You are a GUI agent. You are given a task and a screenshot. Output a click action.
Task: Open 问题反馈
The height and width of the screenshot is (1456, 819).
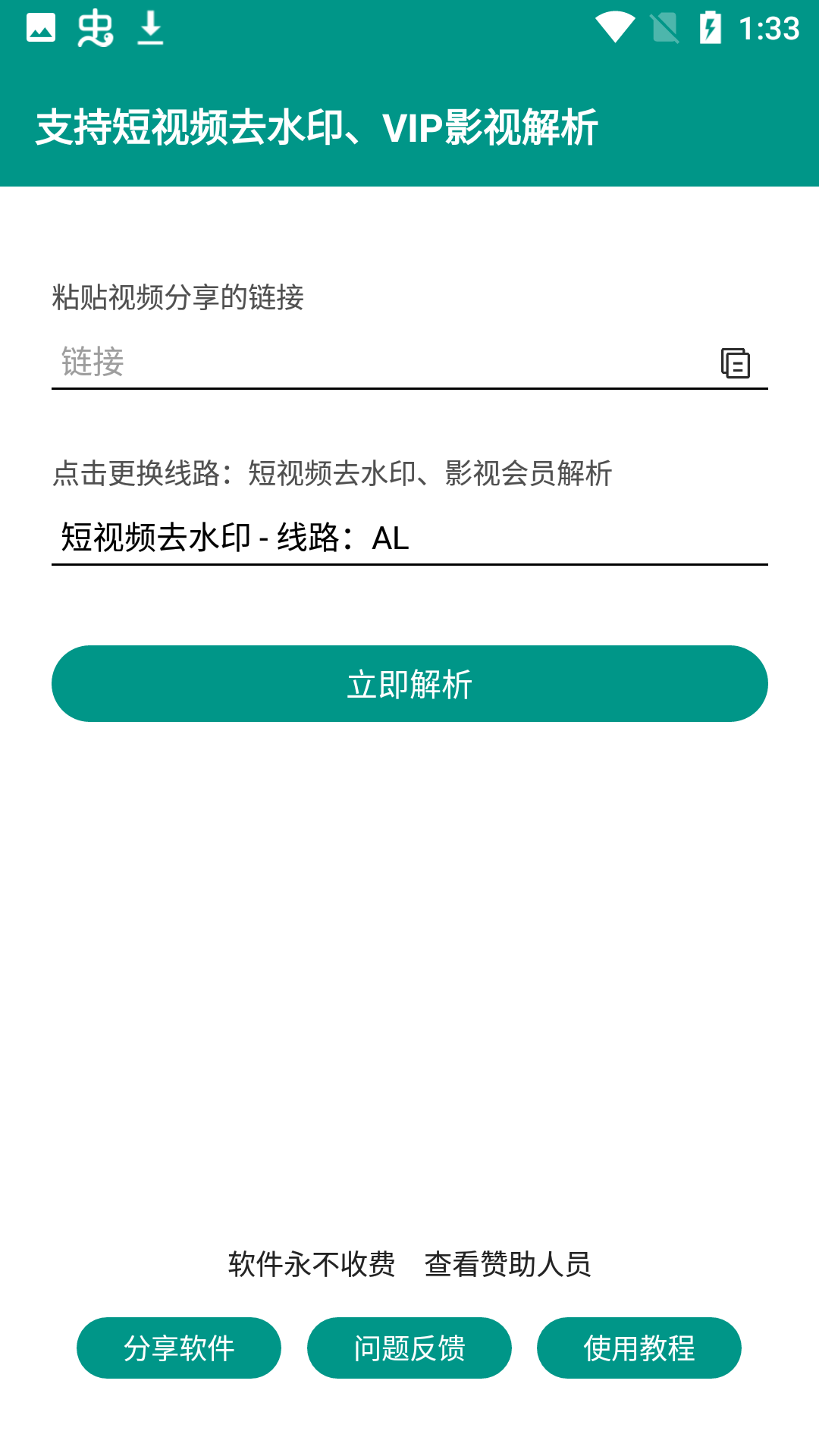click(409, 1348)
